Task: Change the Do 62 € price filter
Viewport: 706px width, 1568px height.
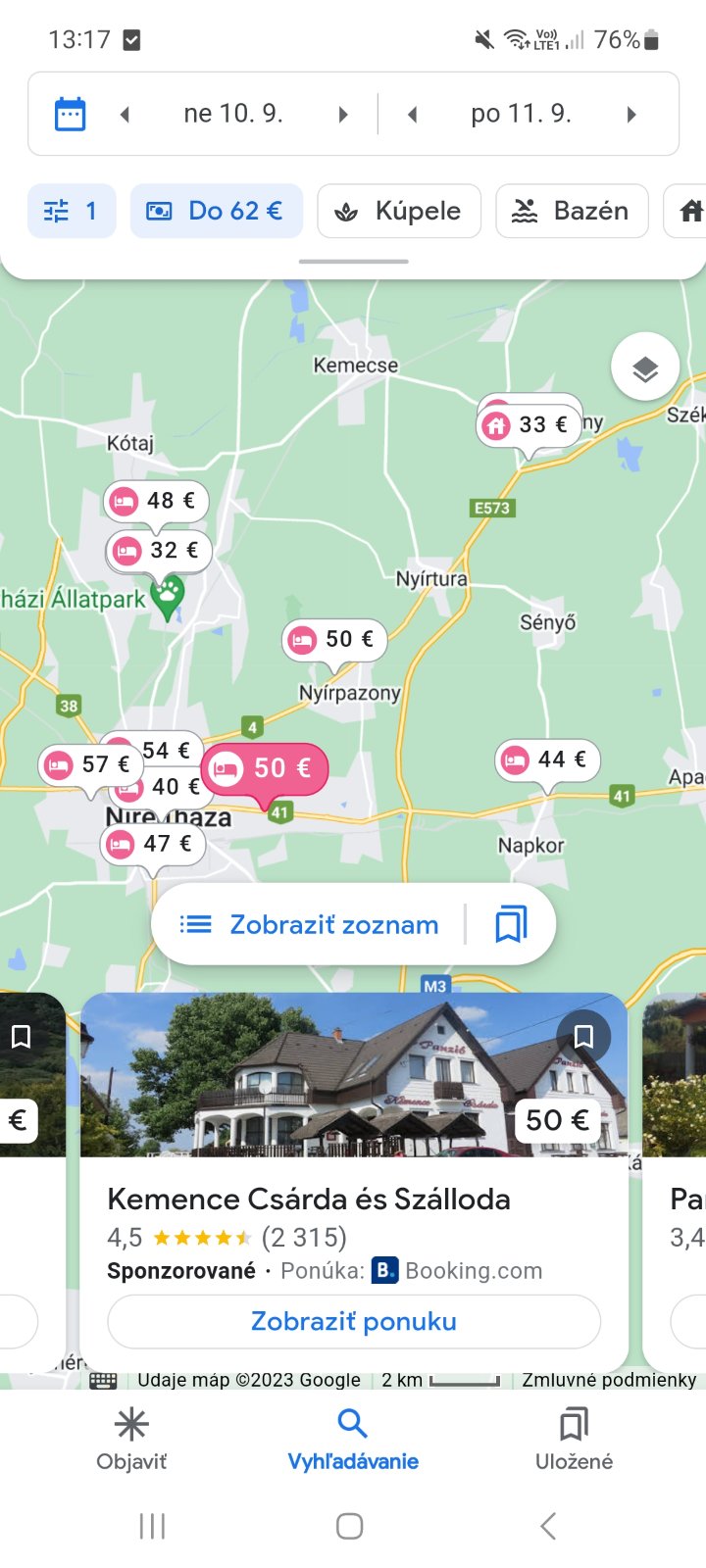Action: click(216, 211)
